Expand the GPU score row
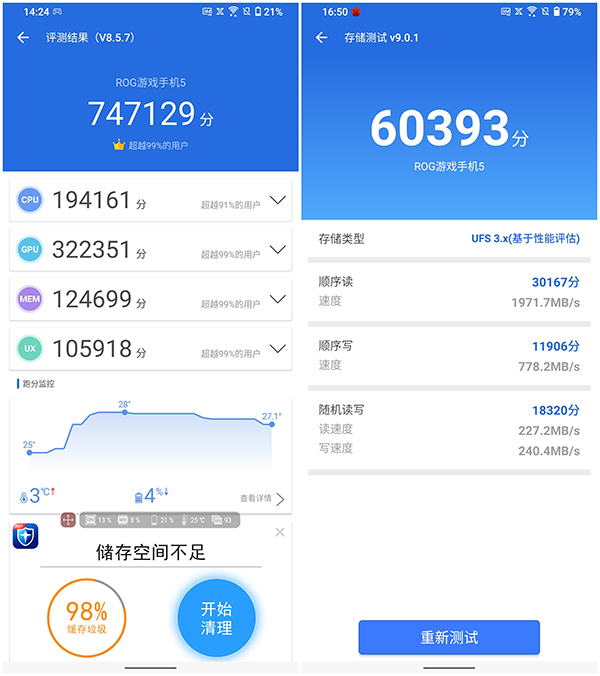The width and height of the screenshot is (600, 676). pyautogui.click(x=278, y=249)
